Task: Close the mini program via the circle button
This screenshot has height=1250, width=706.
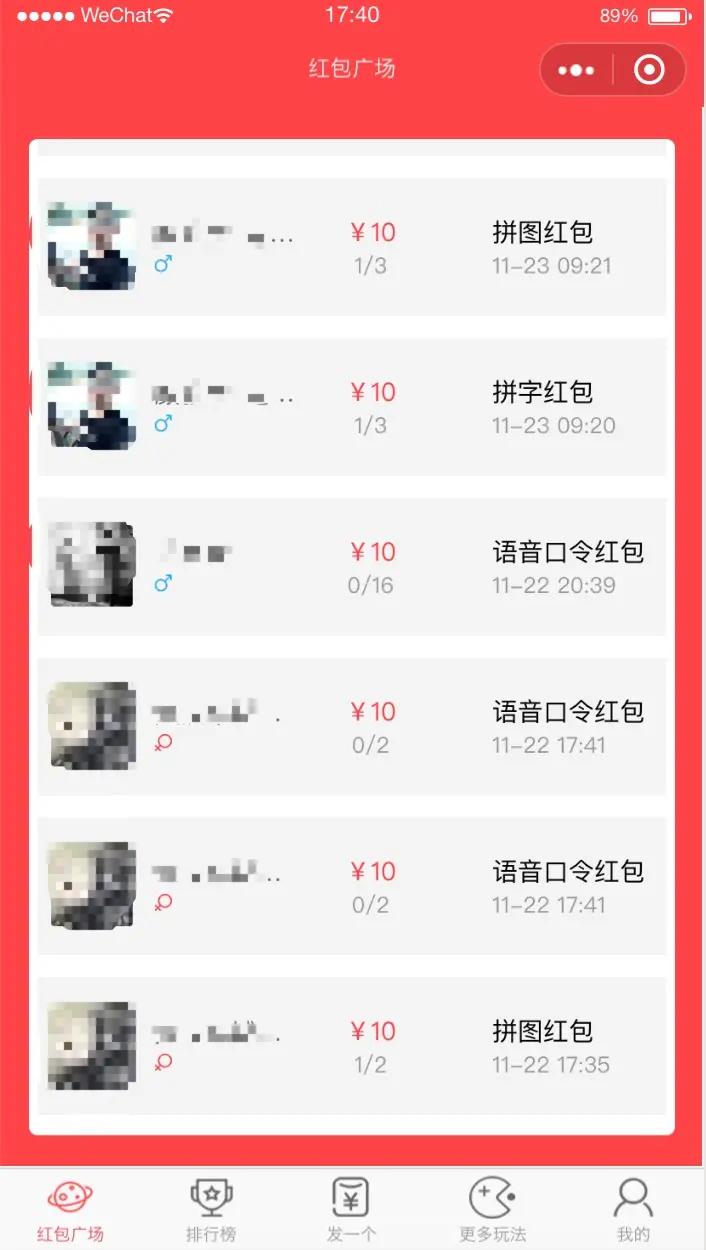Action: click(649, 70)
